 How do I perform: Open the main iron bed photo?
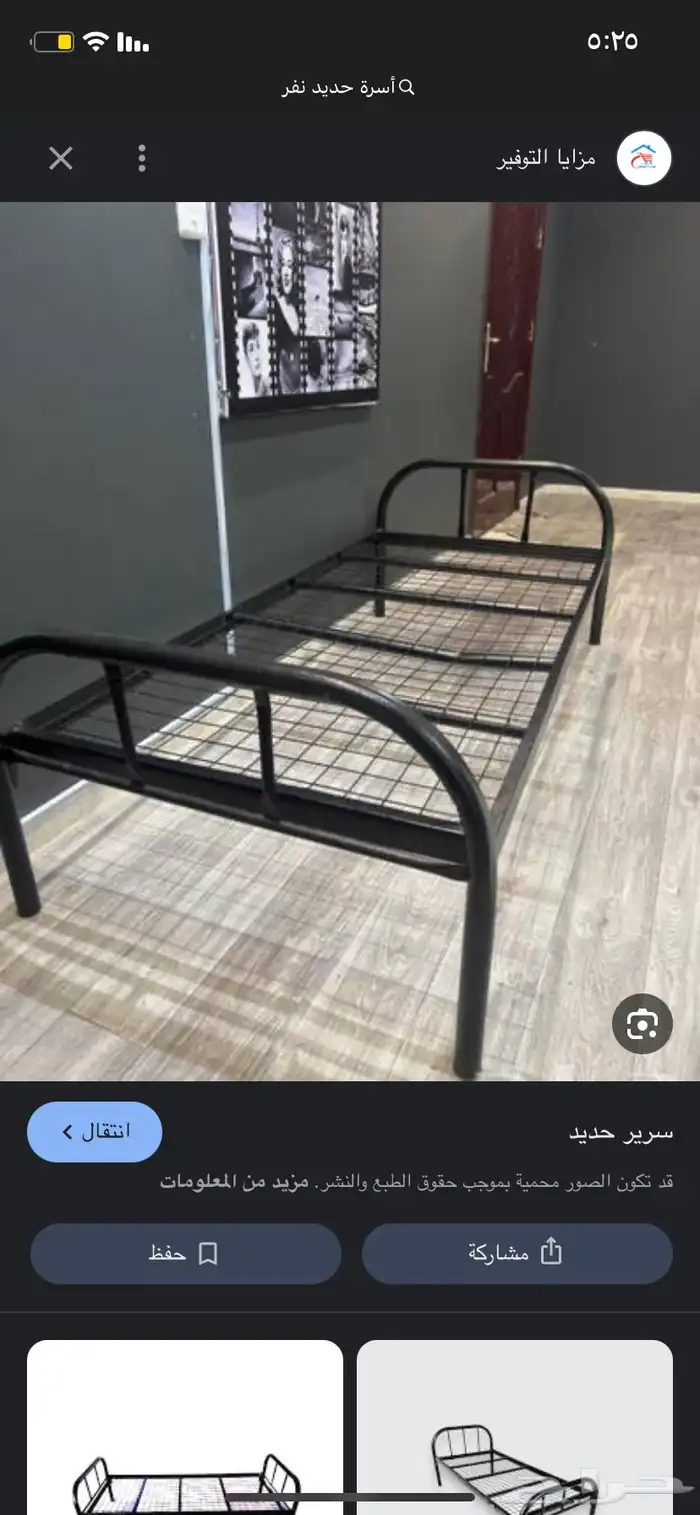pos(350,640)
